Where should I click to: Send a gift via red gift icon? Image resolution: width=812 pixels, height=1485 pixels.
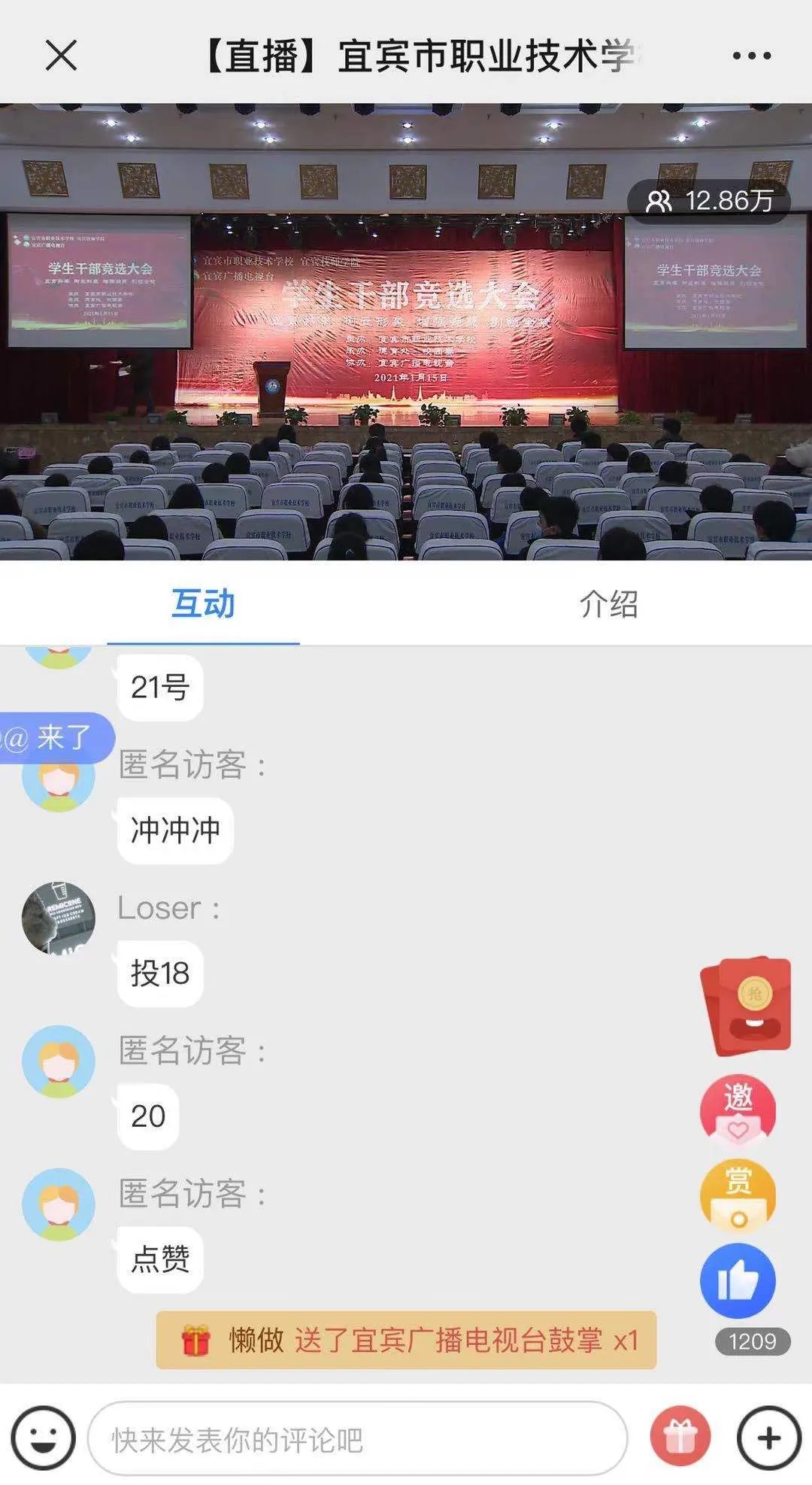[680, 1438]
